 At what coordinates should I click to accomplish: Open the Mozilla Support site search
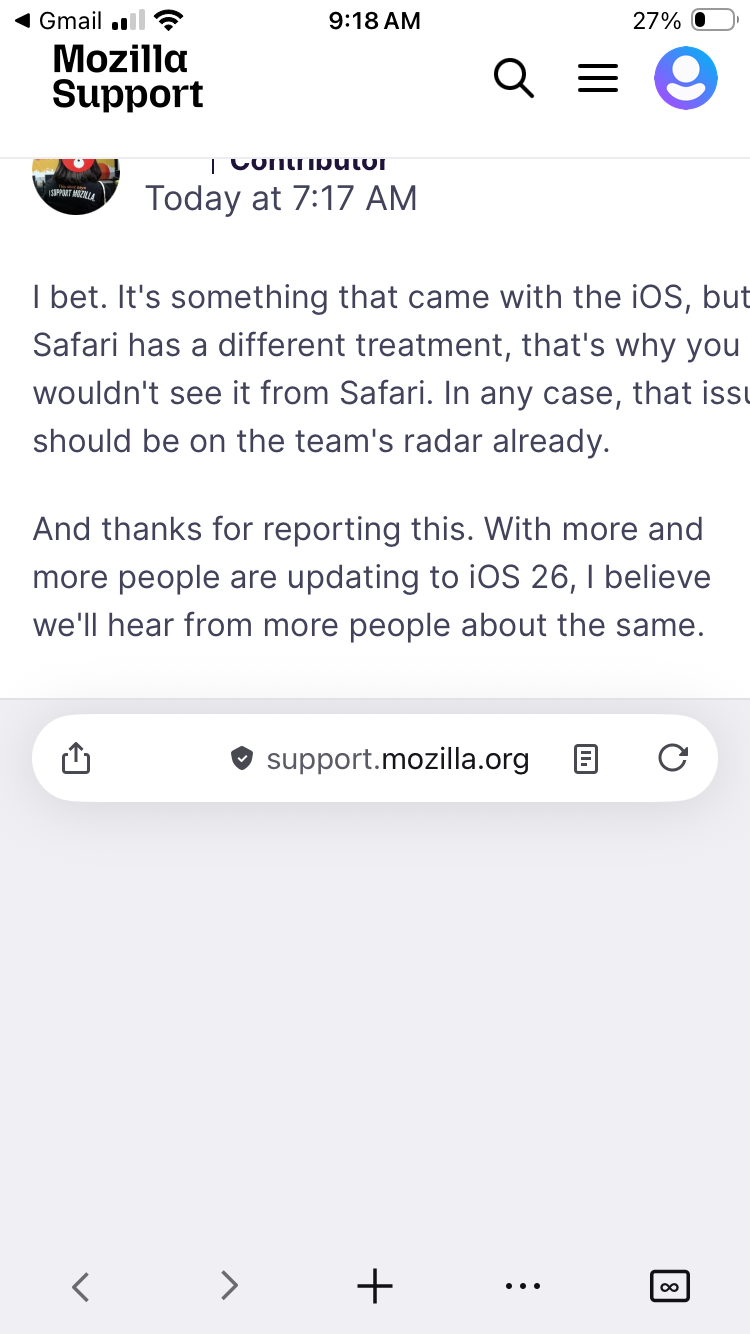click(x=514, y=78)
